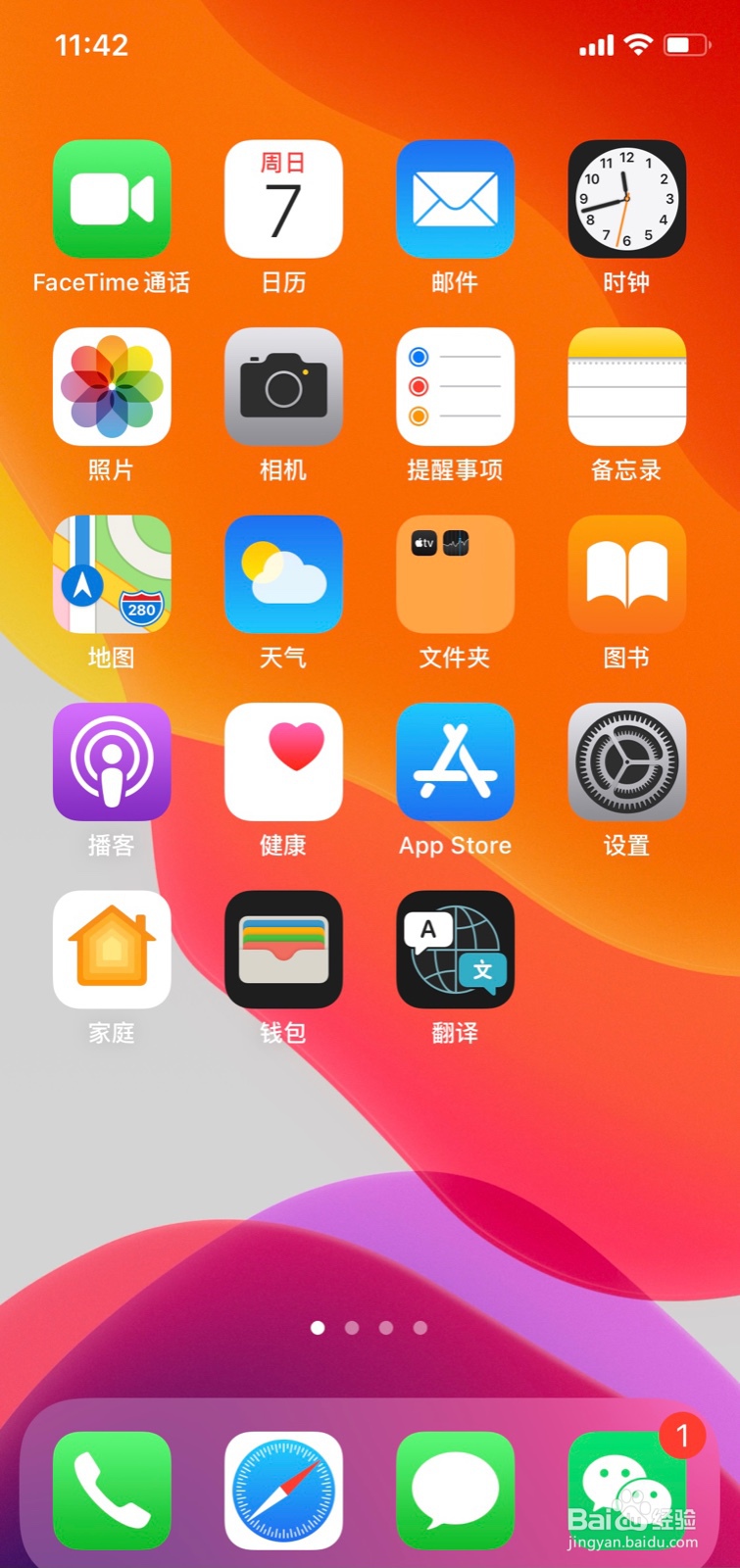Open WeChat with the unread badge
The image size is (740, 1568).
626,1491
